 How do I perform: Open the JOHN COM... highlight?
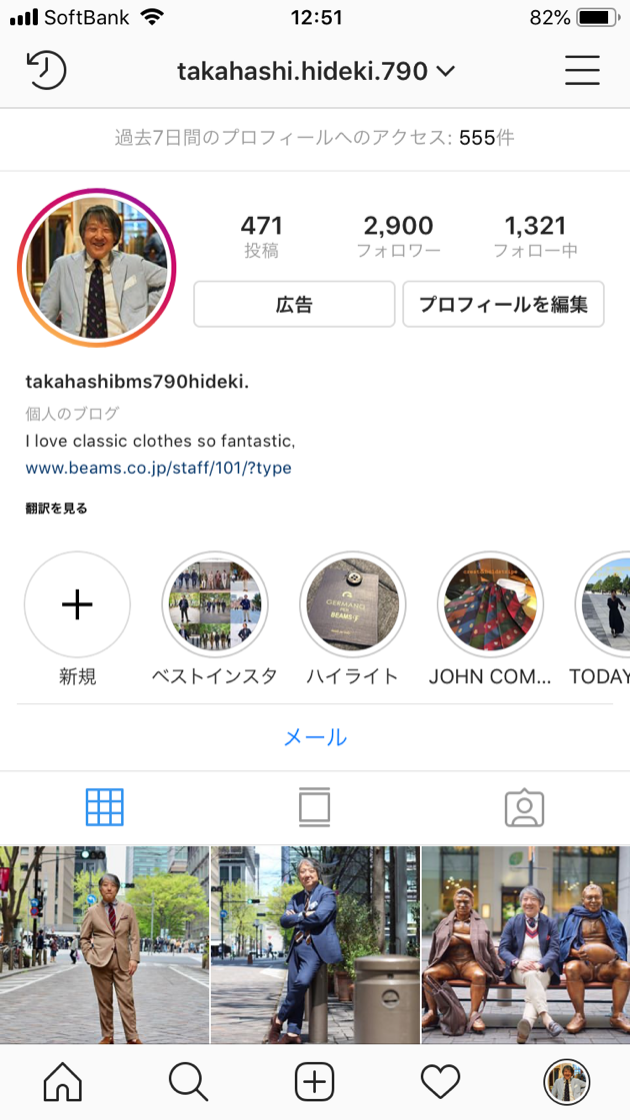click(490, 605)
